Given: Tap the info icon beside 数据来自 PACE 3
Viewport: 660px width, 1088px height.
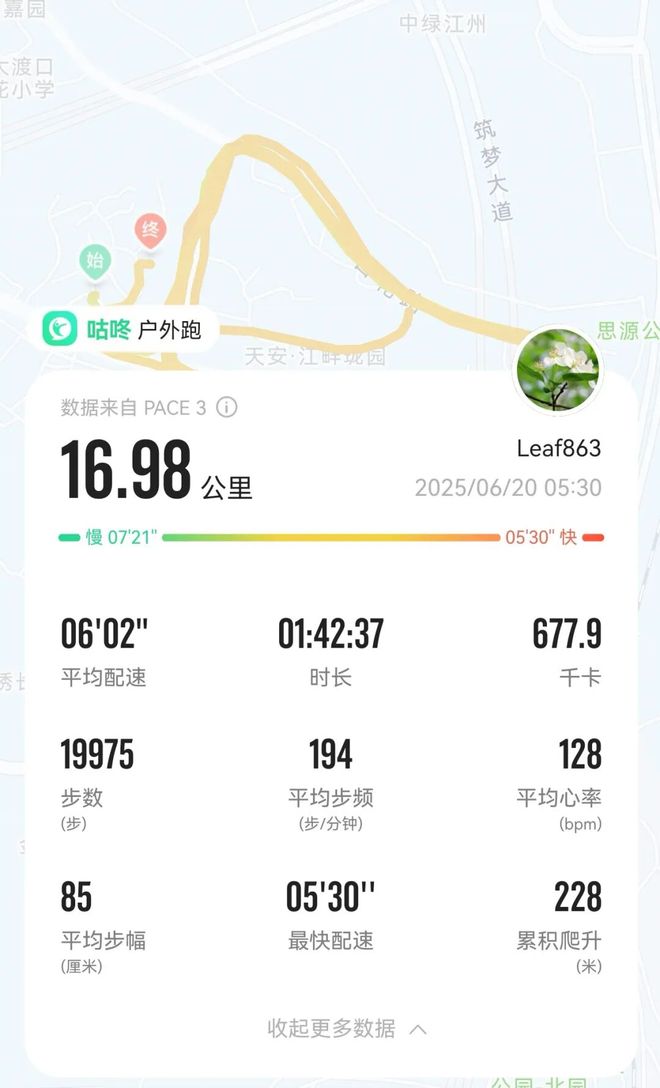Looking at the screenshot, I should [227, 407].
